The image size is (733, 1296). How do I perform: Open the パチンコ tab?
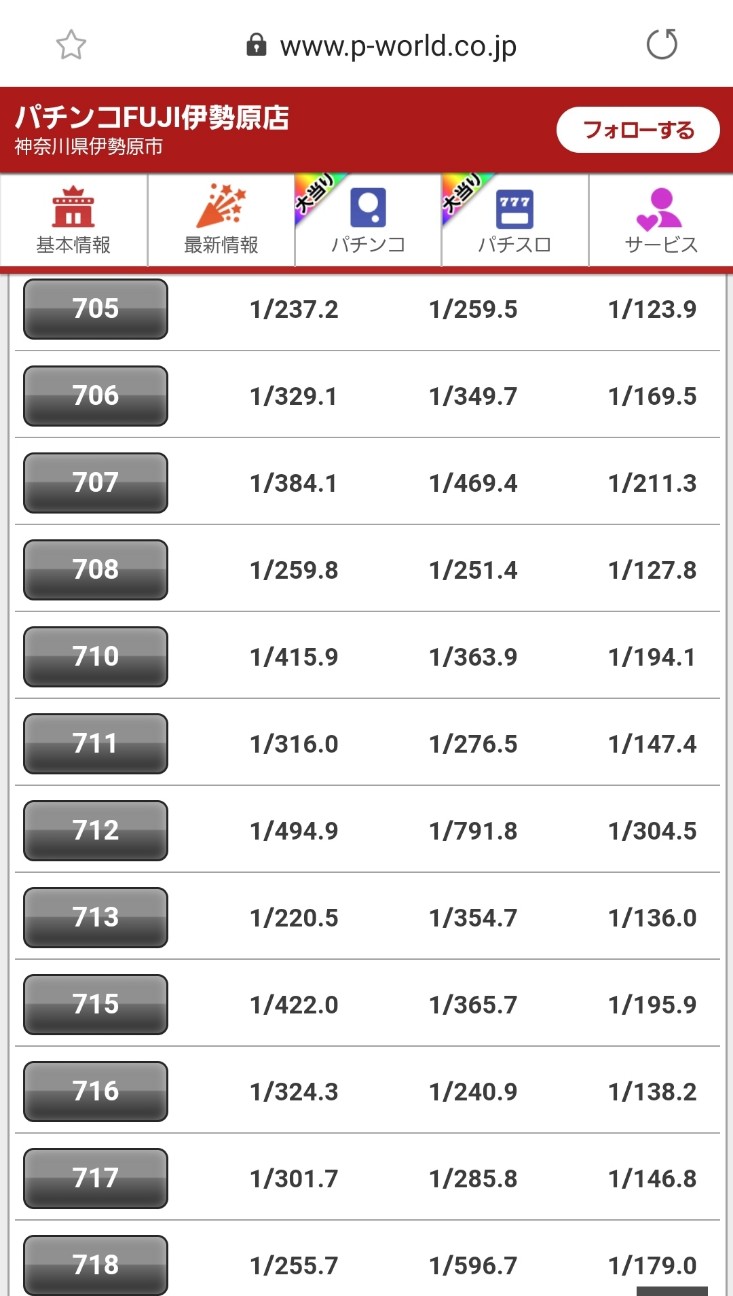coord(368,221)
